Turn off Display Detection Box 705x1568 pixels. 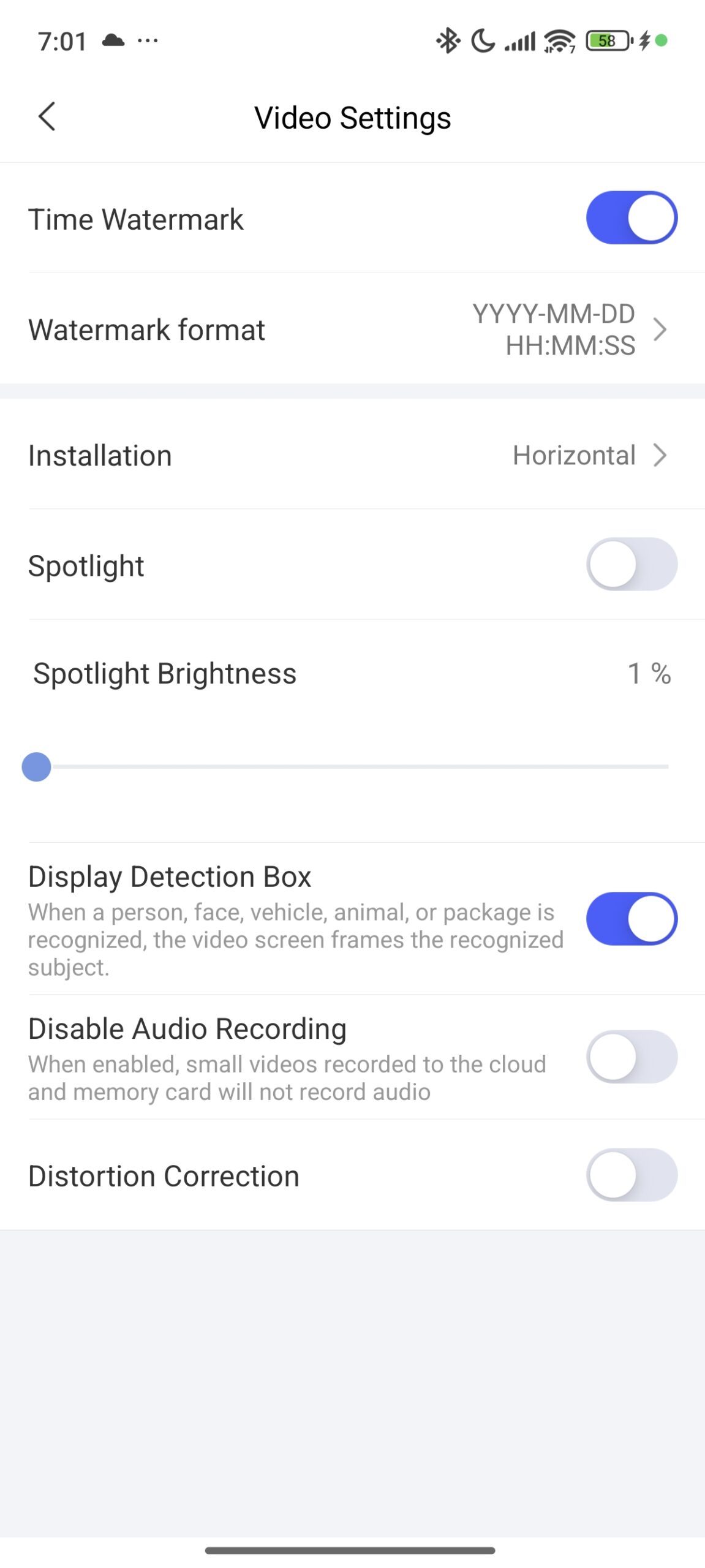tap(631, 919)
